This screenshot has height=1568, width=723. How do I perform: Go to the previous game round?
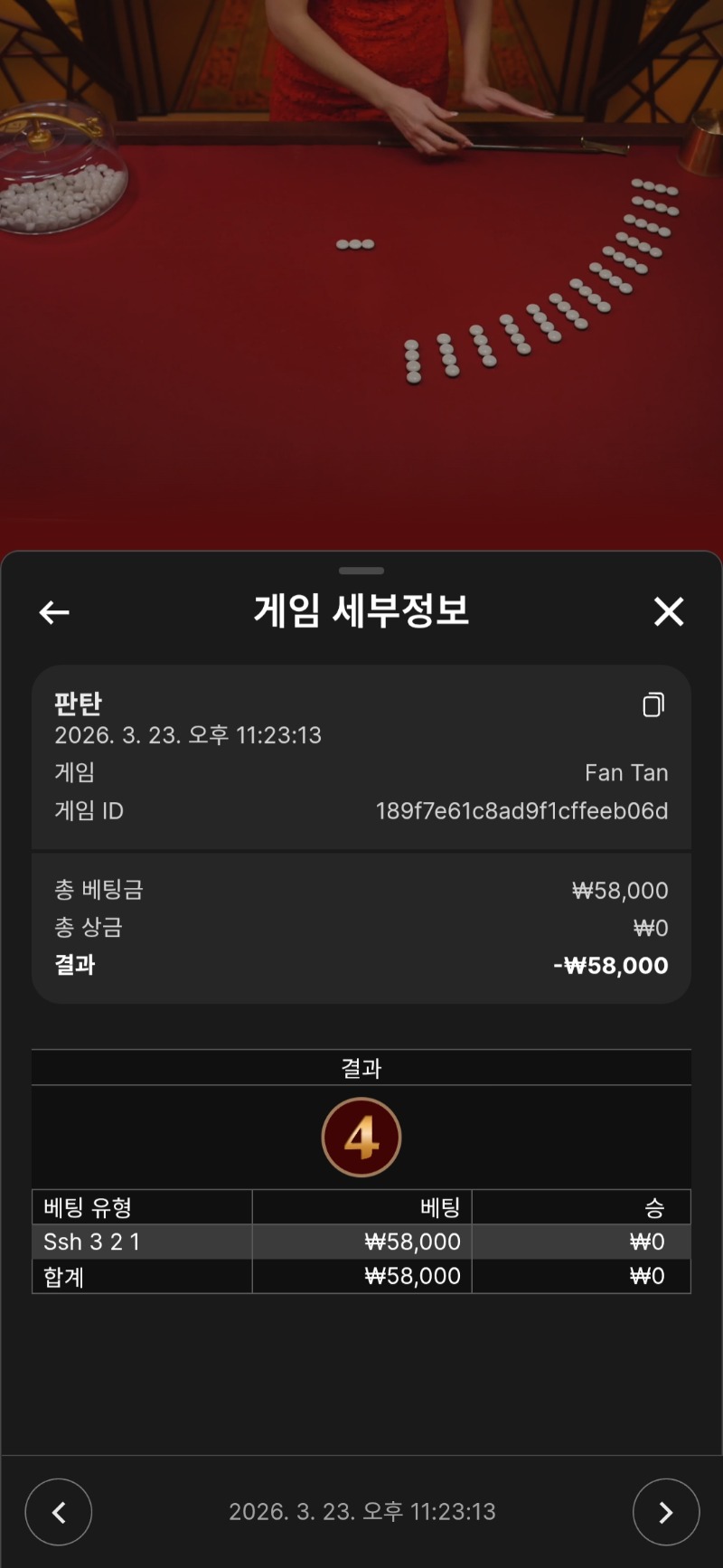[59, 1511]
